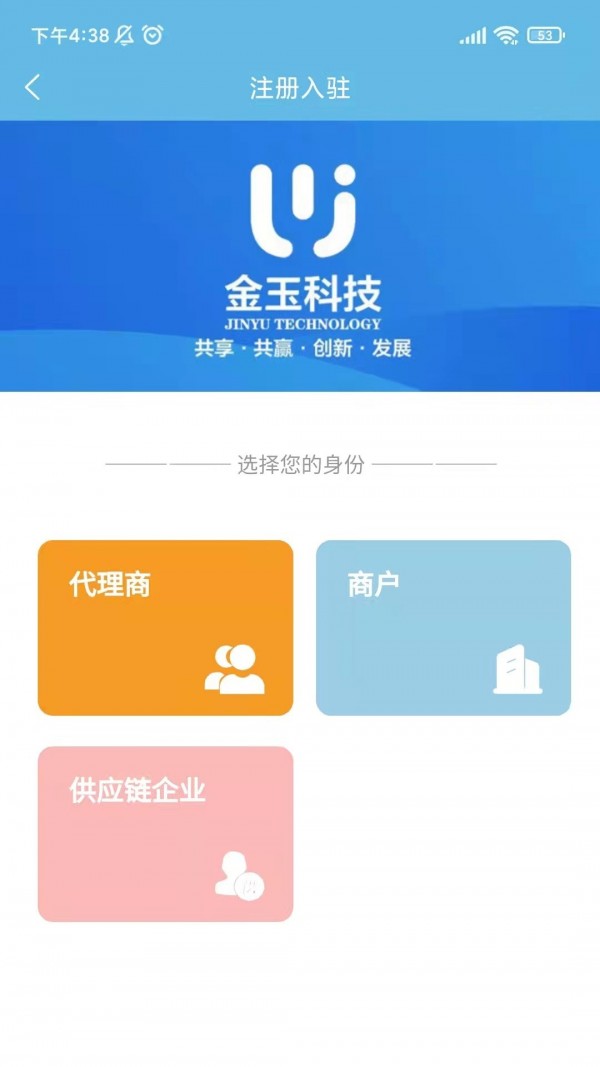Select the 代理商 identity card
Image resolution: width=600 pixels, height=1067 pixels.
(165, 628)
